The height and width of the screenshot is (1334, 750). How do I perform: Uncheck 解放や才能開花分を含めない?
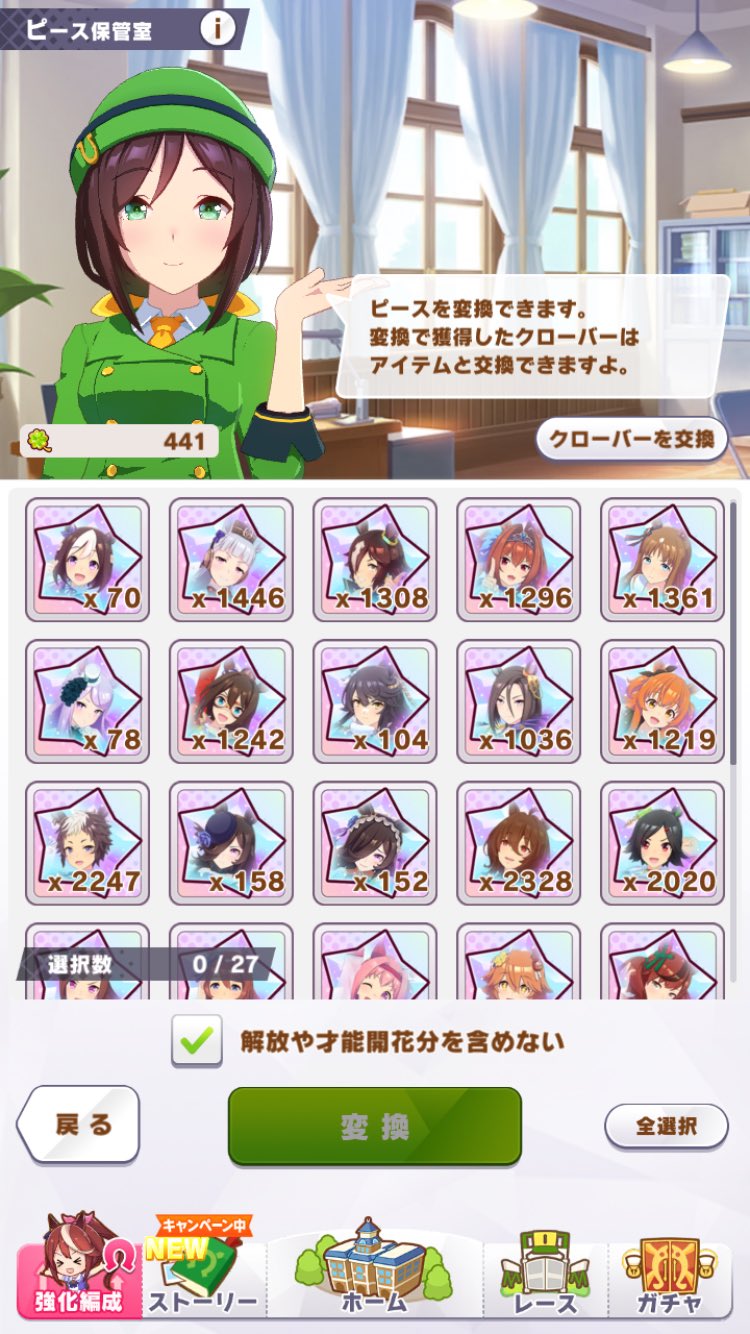pos(197,1041)
